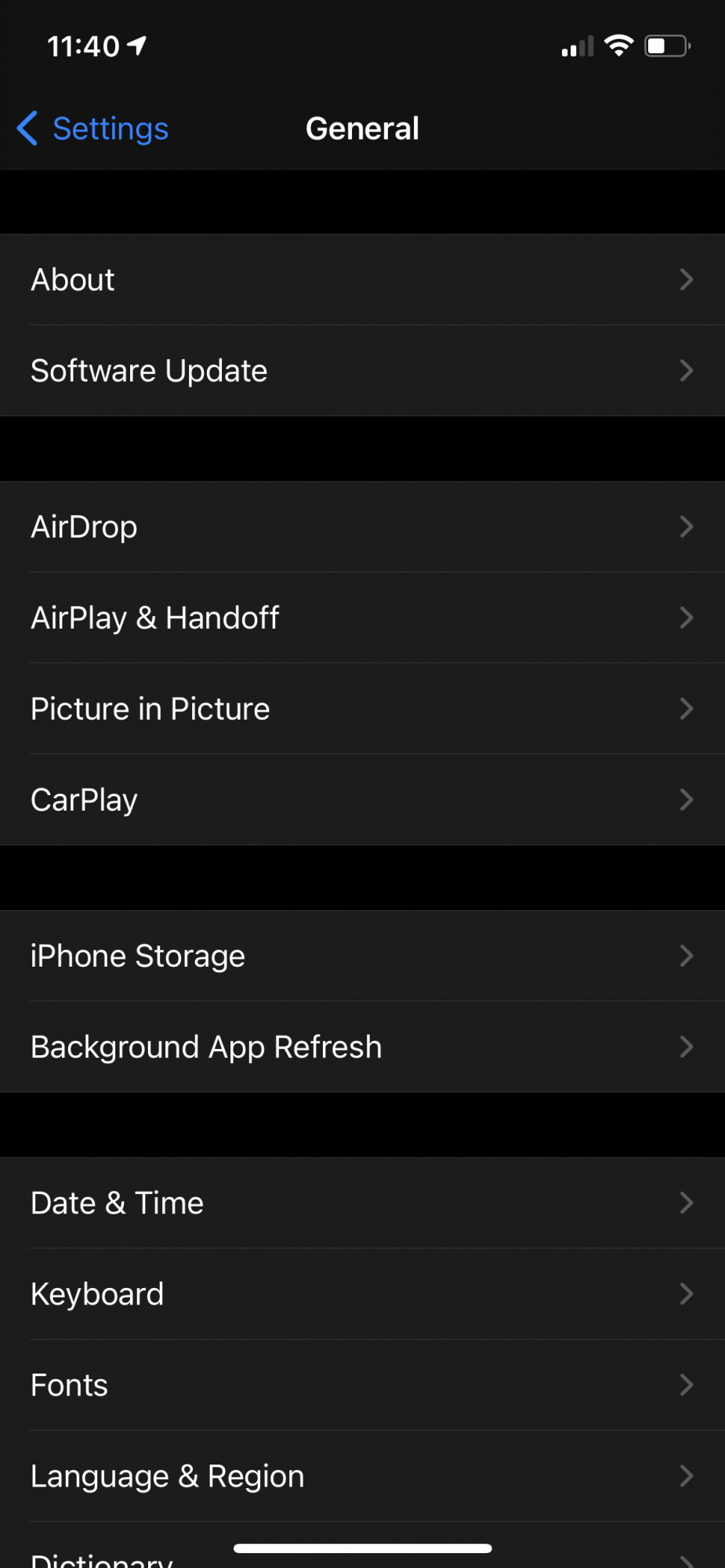Open the About row

point(362,280)
